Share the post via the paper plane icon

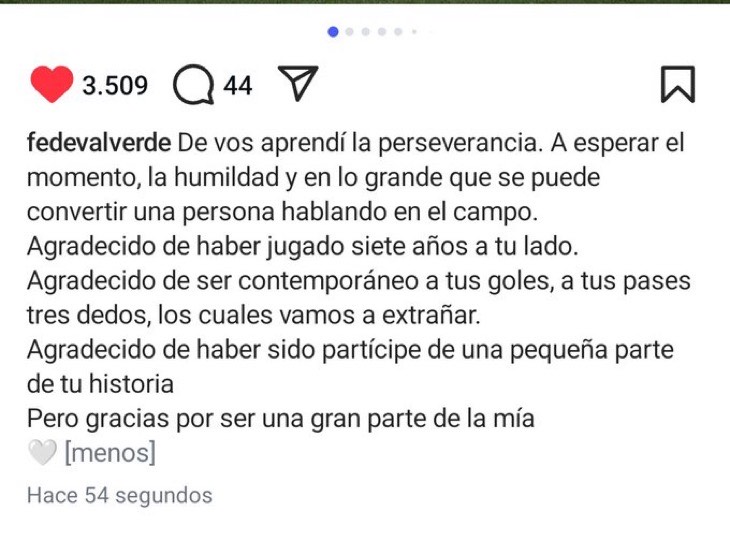point(297,84)
